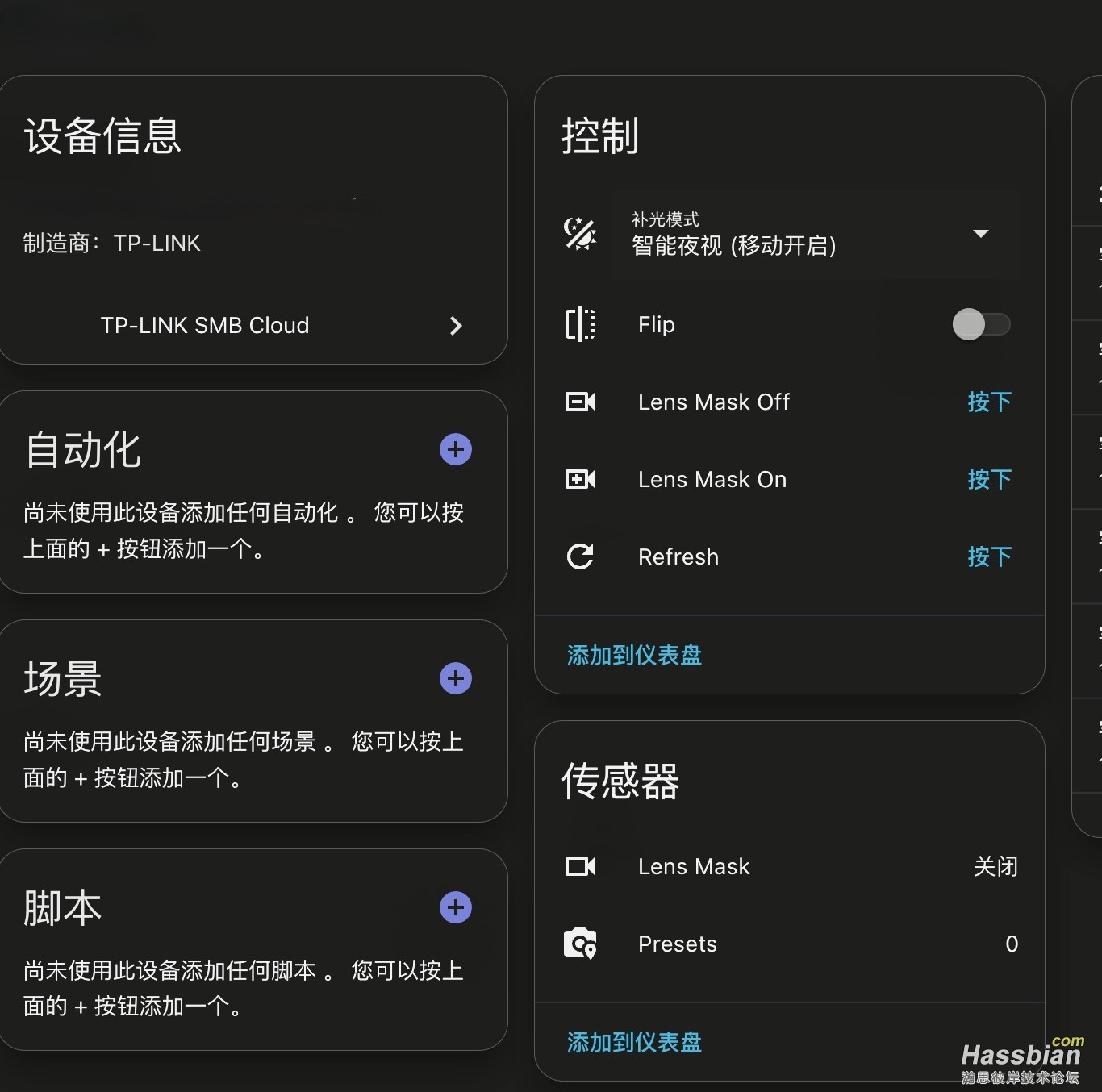Toggle the Flip switch
This screenshot has height=1092, width=1102.
[x=980, y=324]
